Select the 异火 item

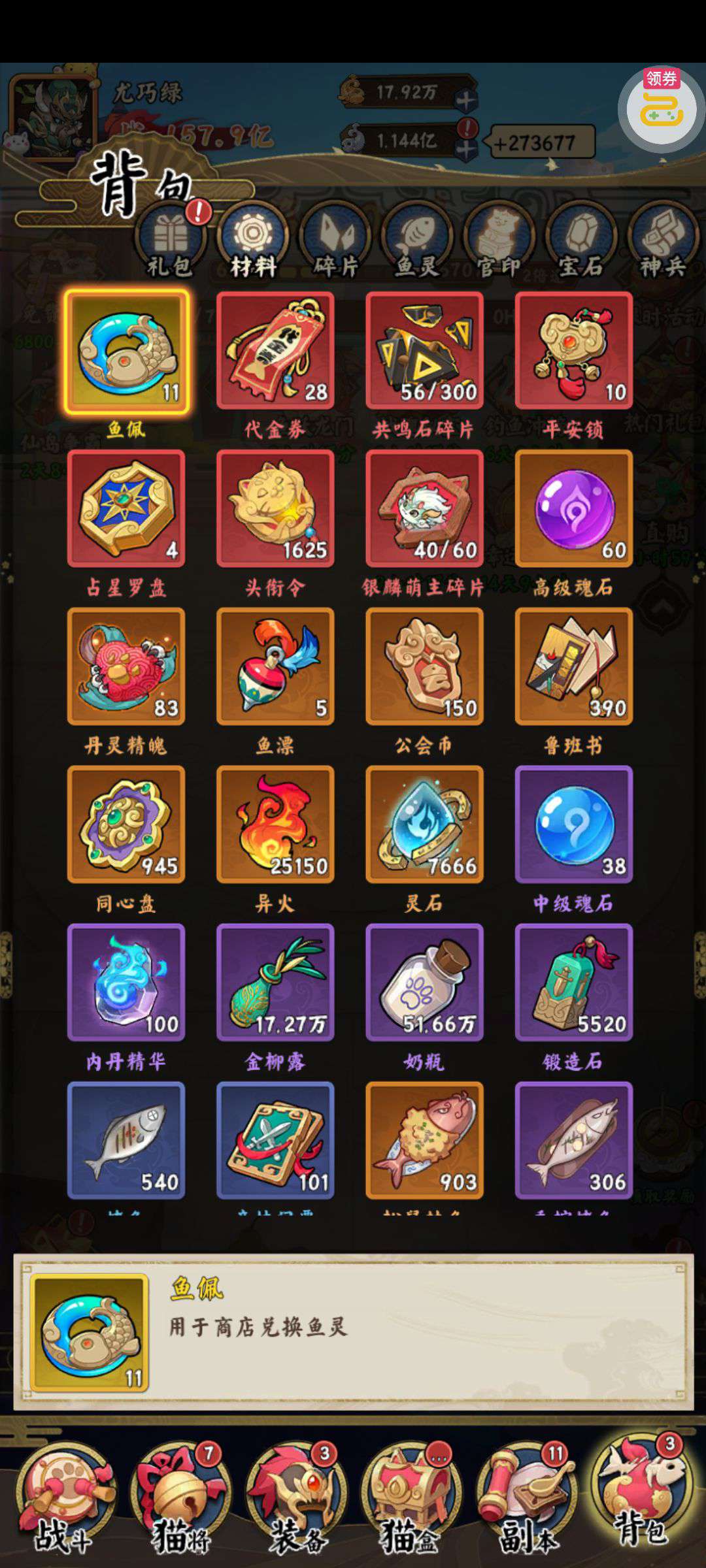point(275,825)
